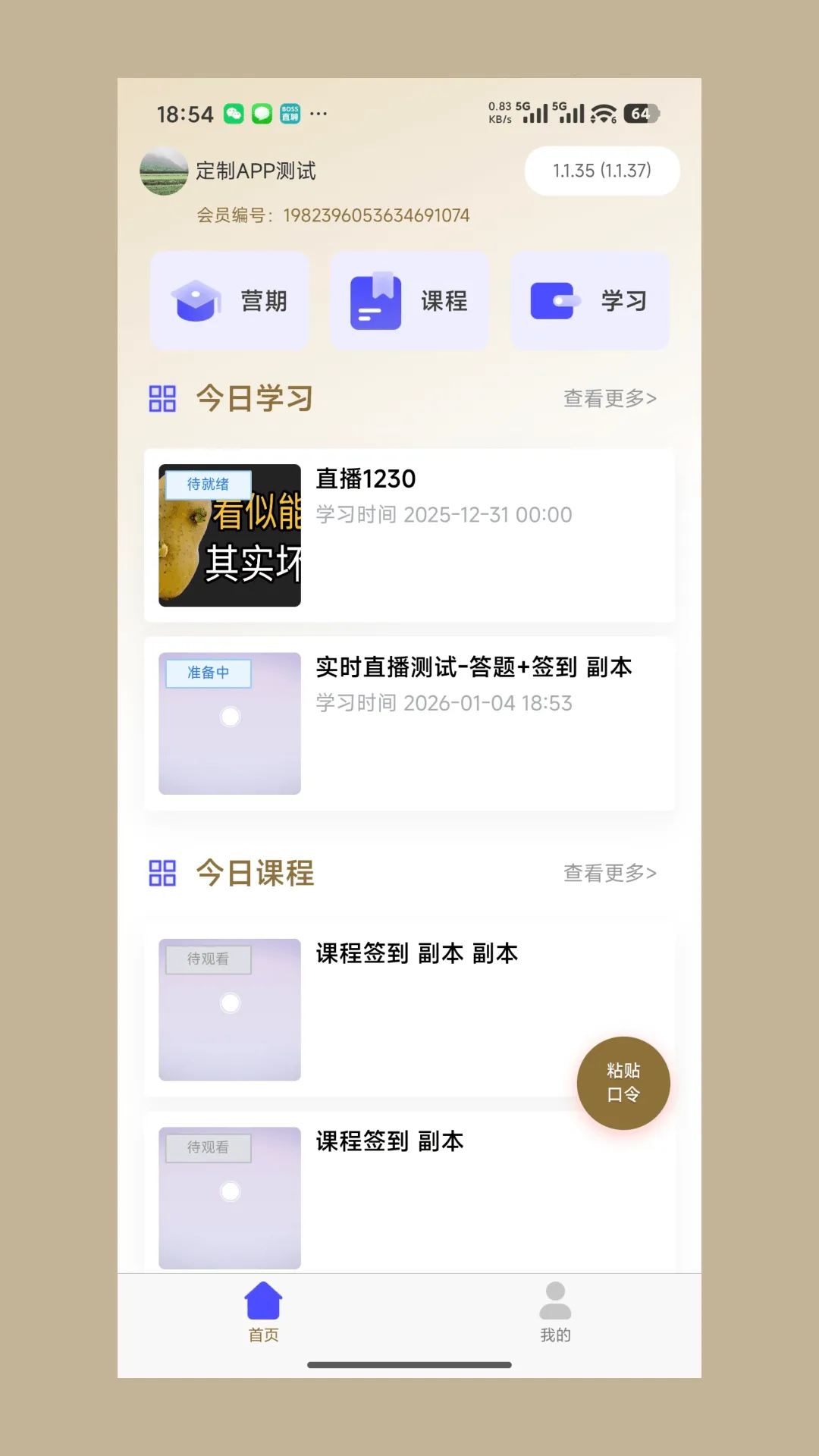Tap the 粘贴口令 floating button

[623, 1083]
